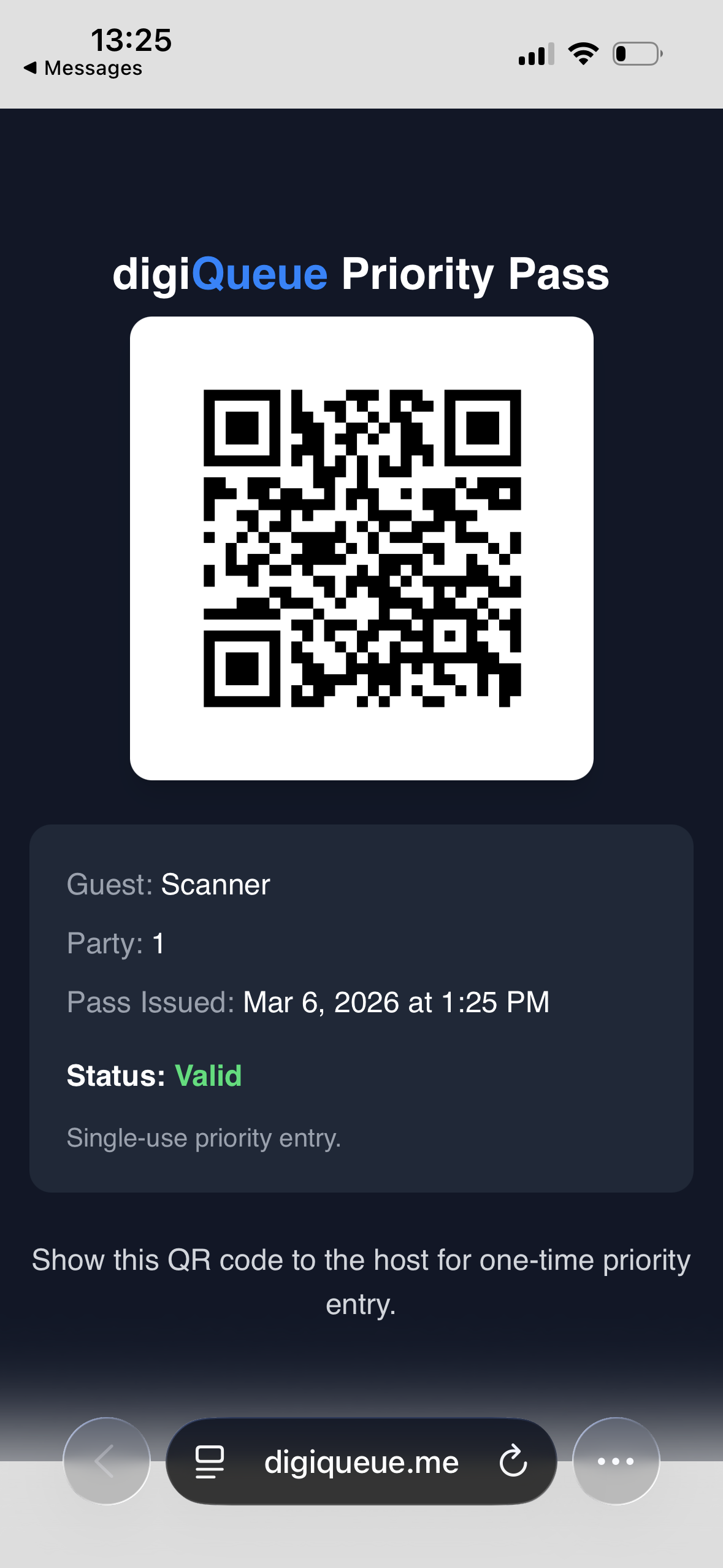Tap the digiqueue.me address bar
Image resolution: width=723 pixels, height=1568 pixels.
point(362,1461)
